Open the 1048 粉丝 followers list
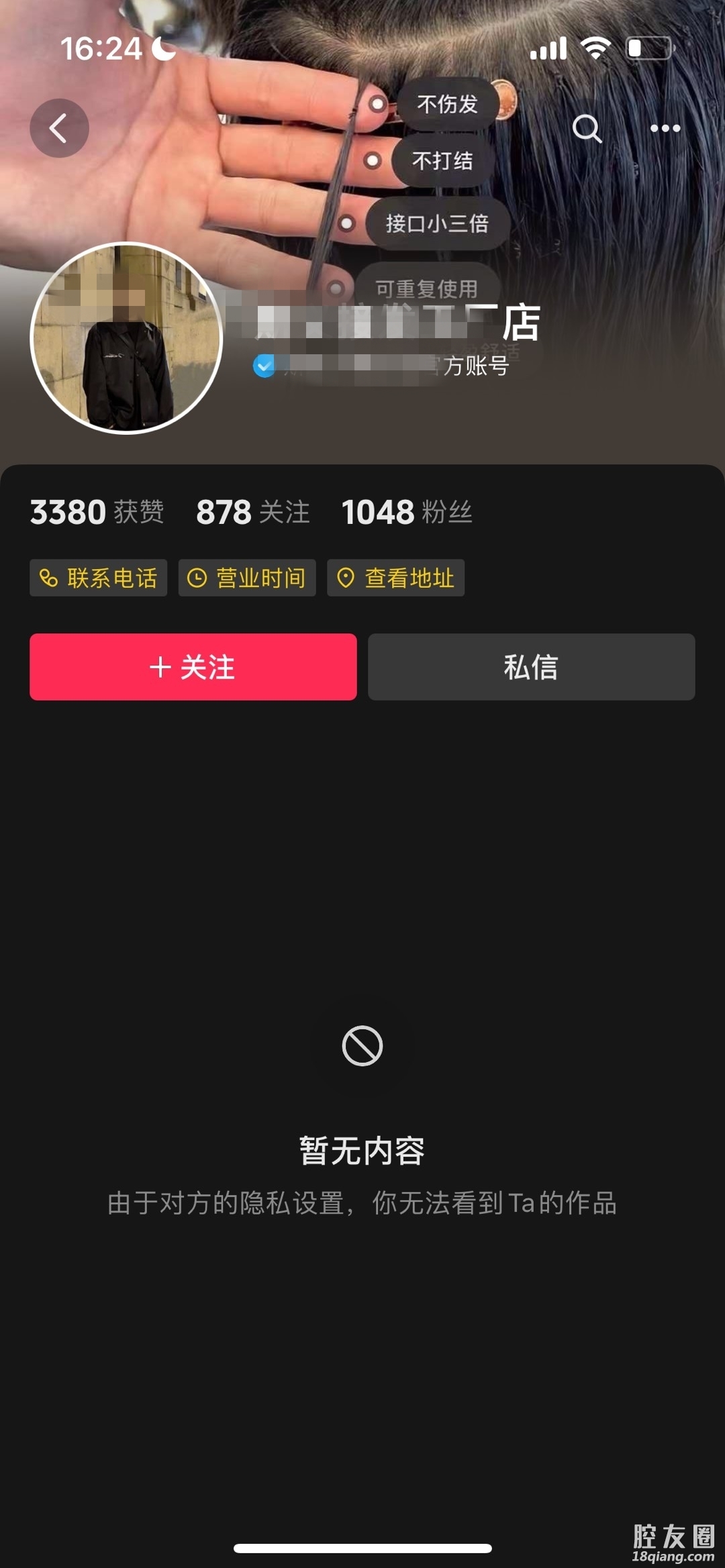The width and height of the screenshot is (725, 1568). (x=407, y=512)
